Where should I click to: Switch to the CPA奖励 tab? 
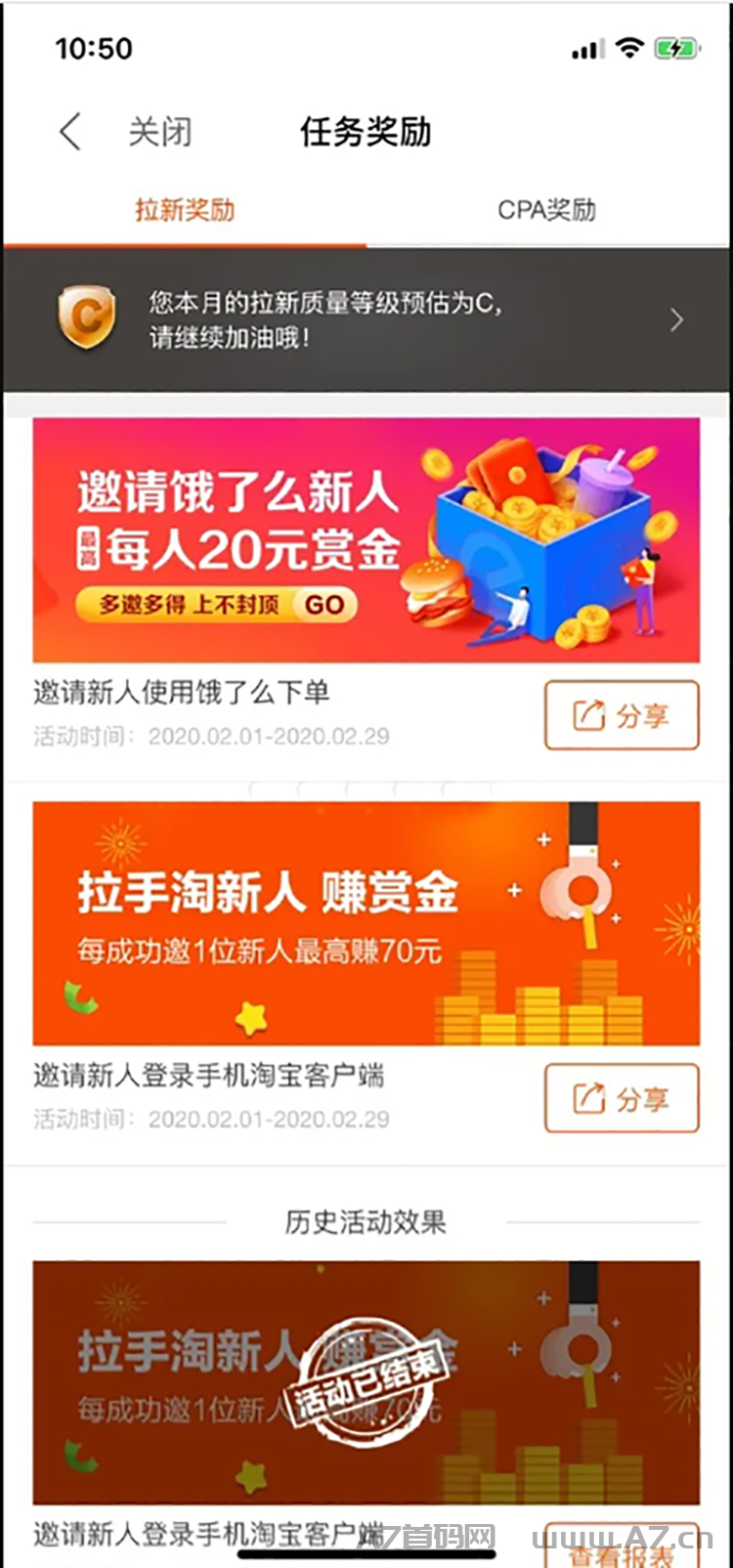(547, 210)
